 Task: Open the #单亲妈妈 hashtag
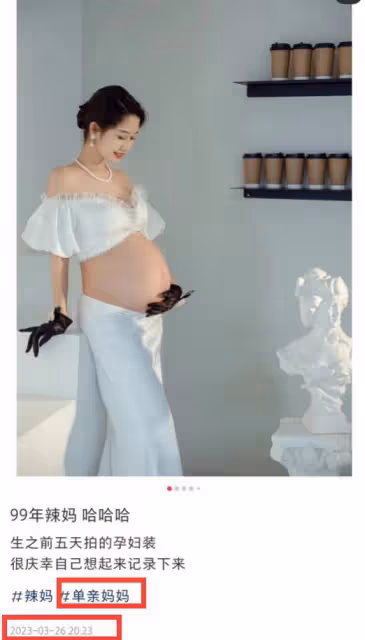[x=95, y=596]
